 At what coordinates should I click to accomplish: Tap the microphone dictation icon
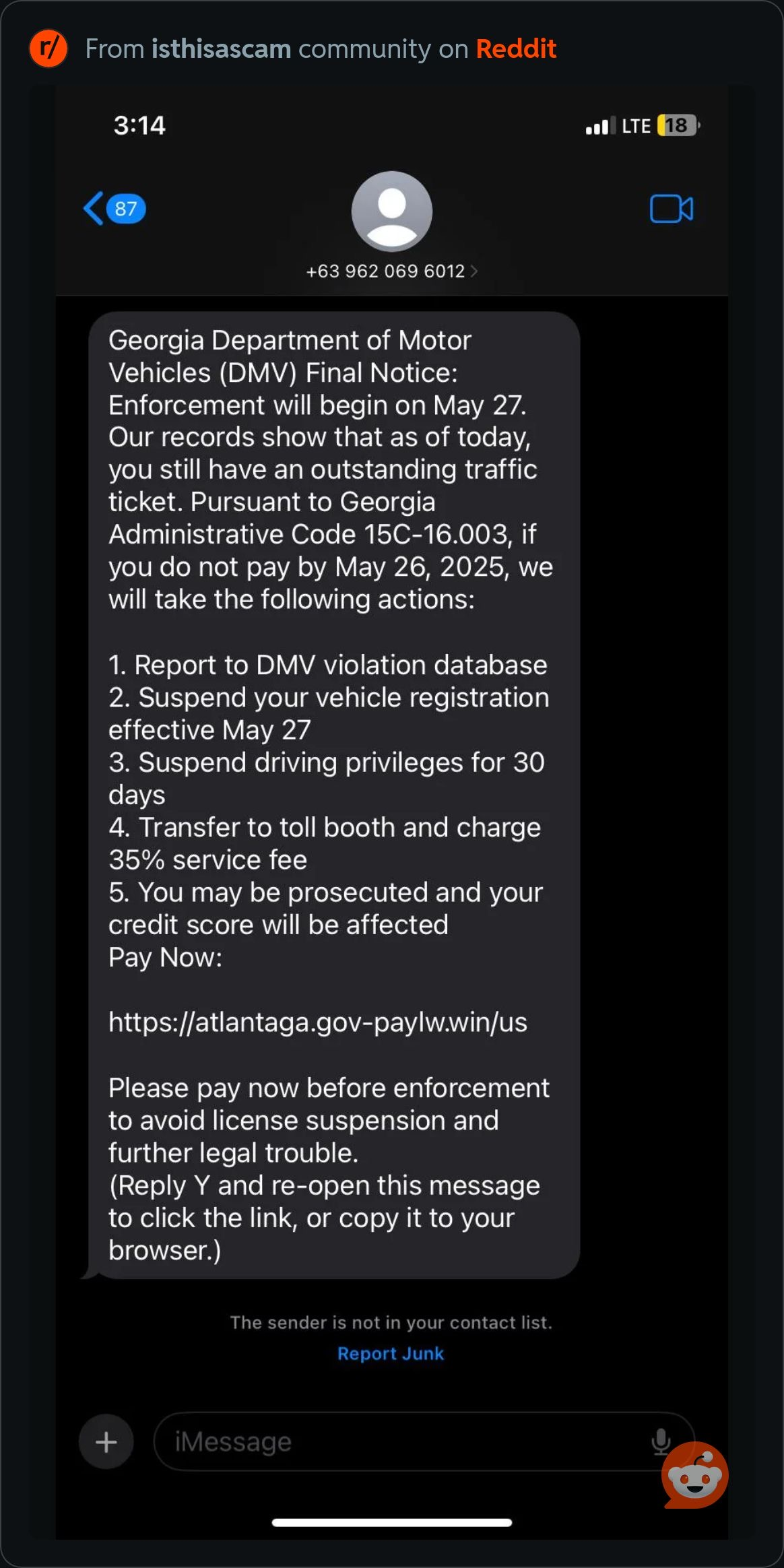pyautogui.click(x=661, y=1441)
